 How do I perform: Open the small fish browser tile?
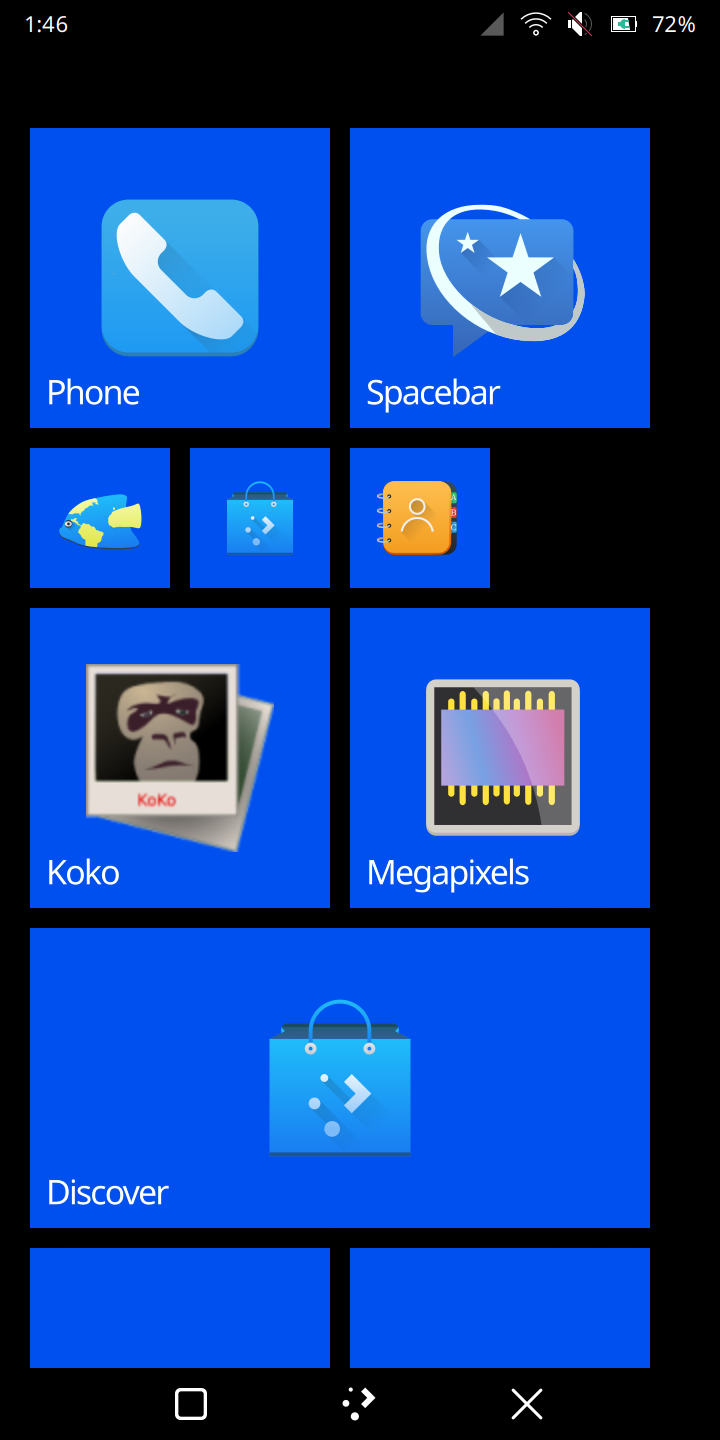(100, 518)
